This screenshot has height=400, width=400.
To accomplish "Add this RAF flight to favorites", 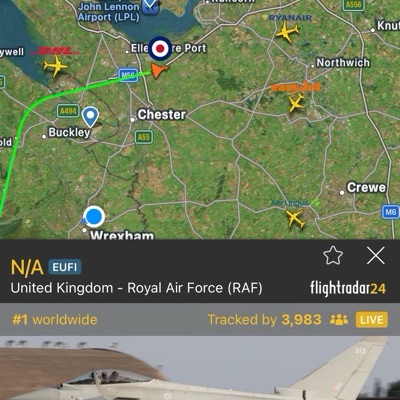I will tap(333, 256).
